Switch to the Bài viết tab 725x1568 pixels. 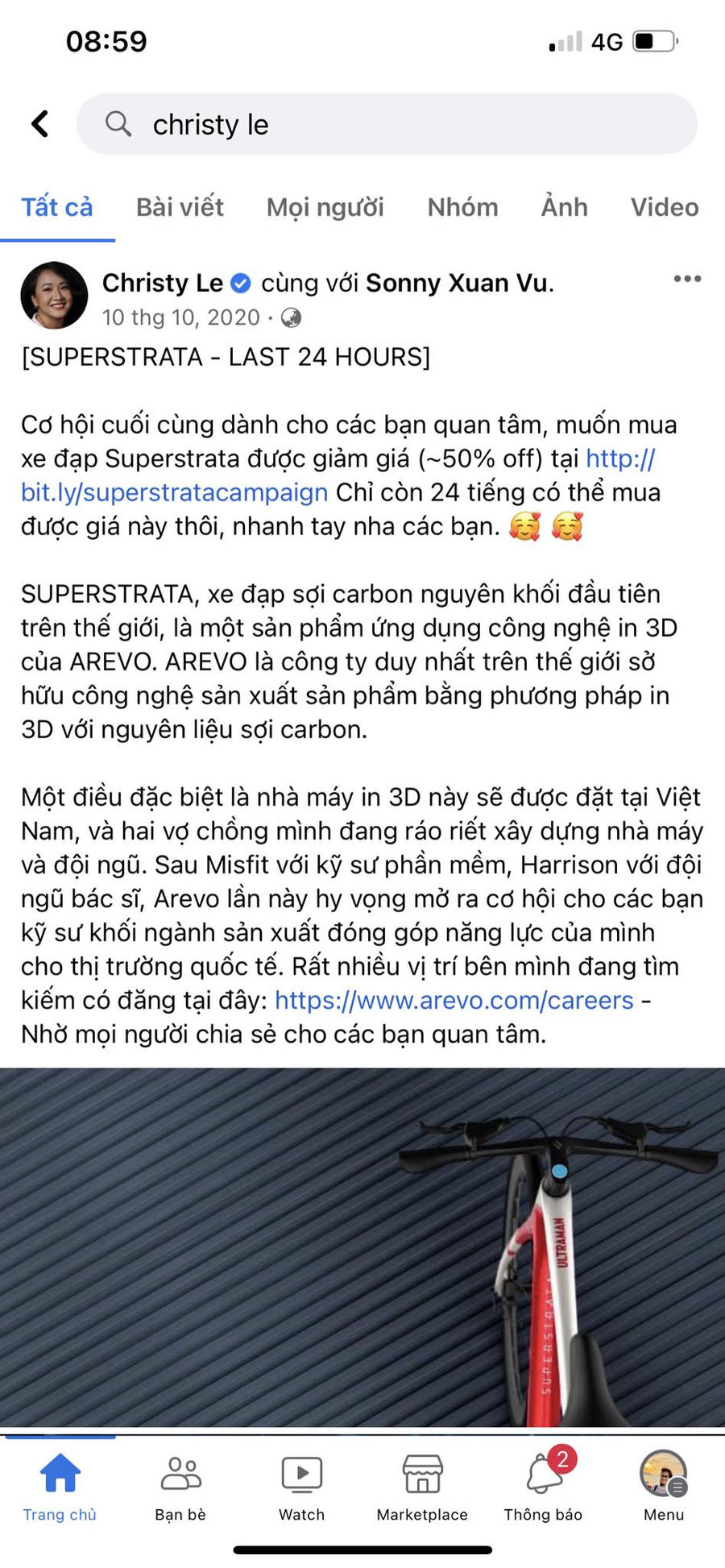coord(180,207)
